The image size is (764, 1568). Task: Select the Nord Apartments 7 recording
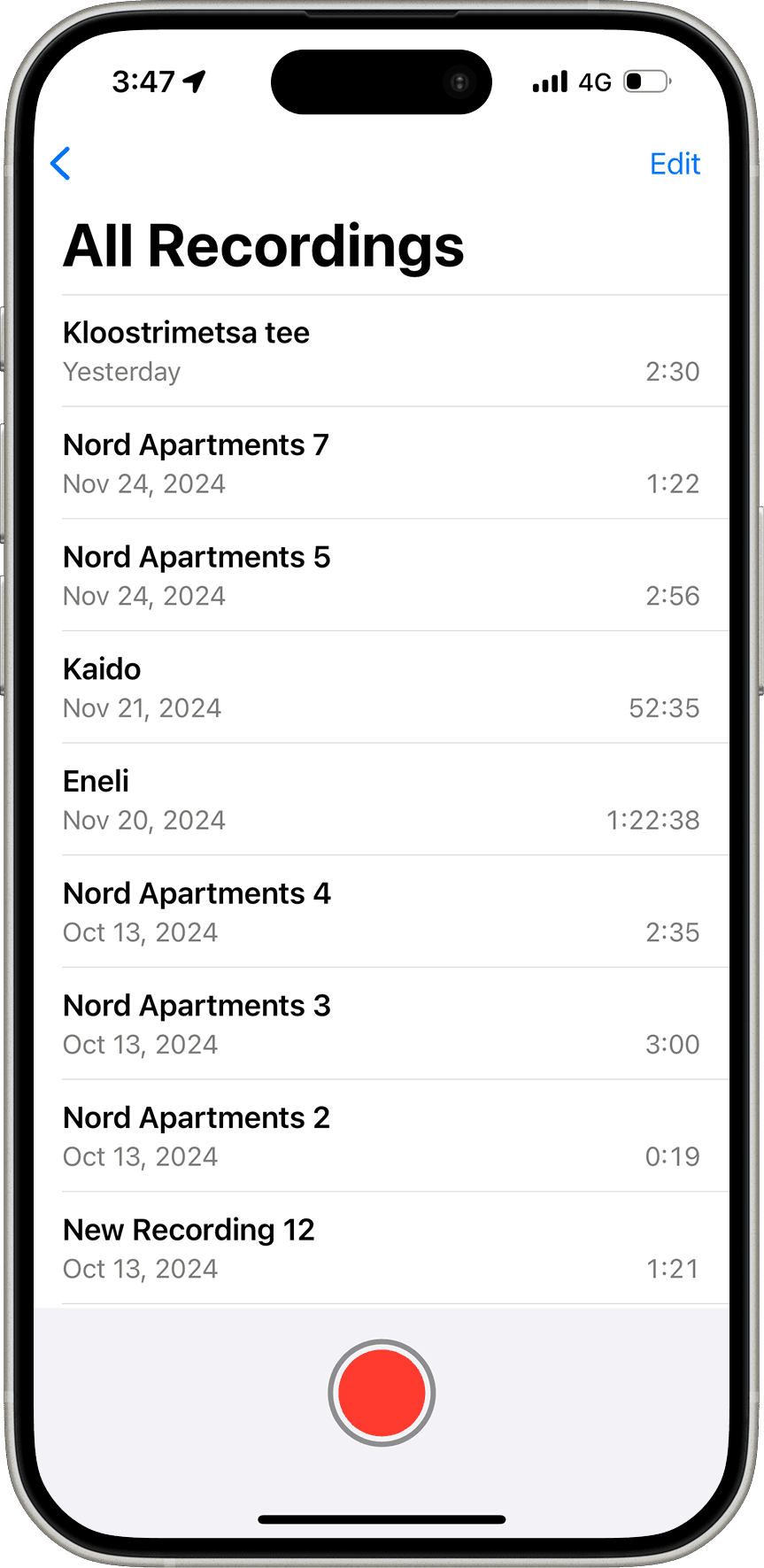(x=381, y=463)
